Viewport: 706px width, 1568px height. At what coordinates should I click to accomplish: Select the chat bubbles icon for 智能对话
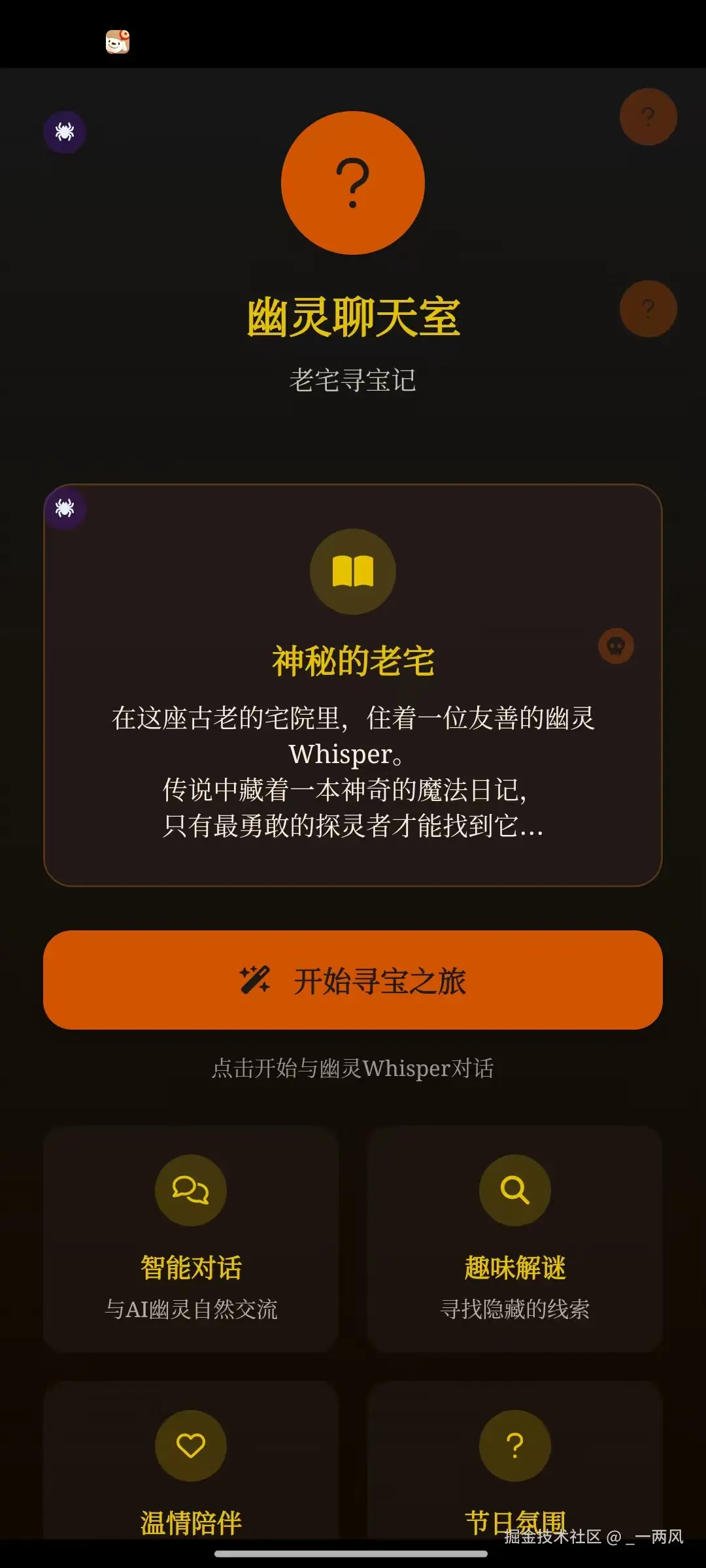[x=191, y=1190]
